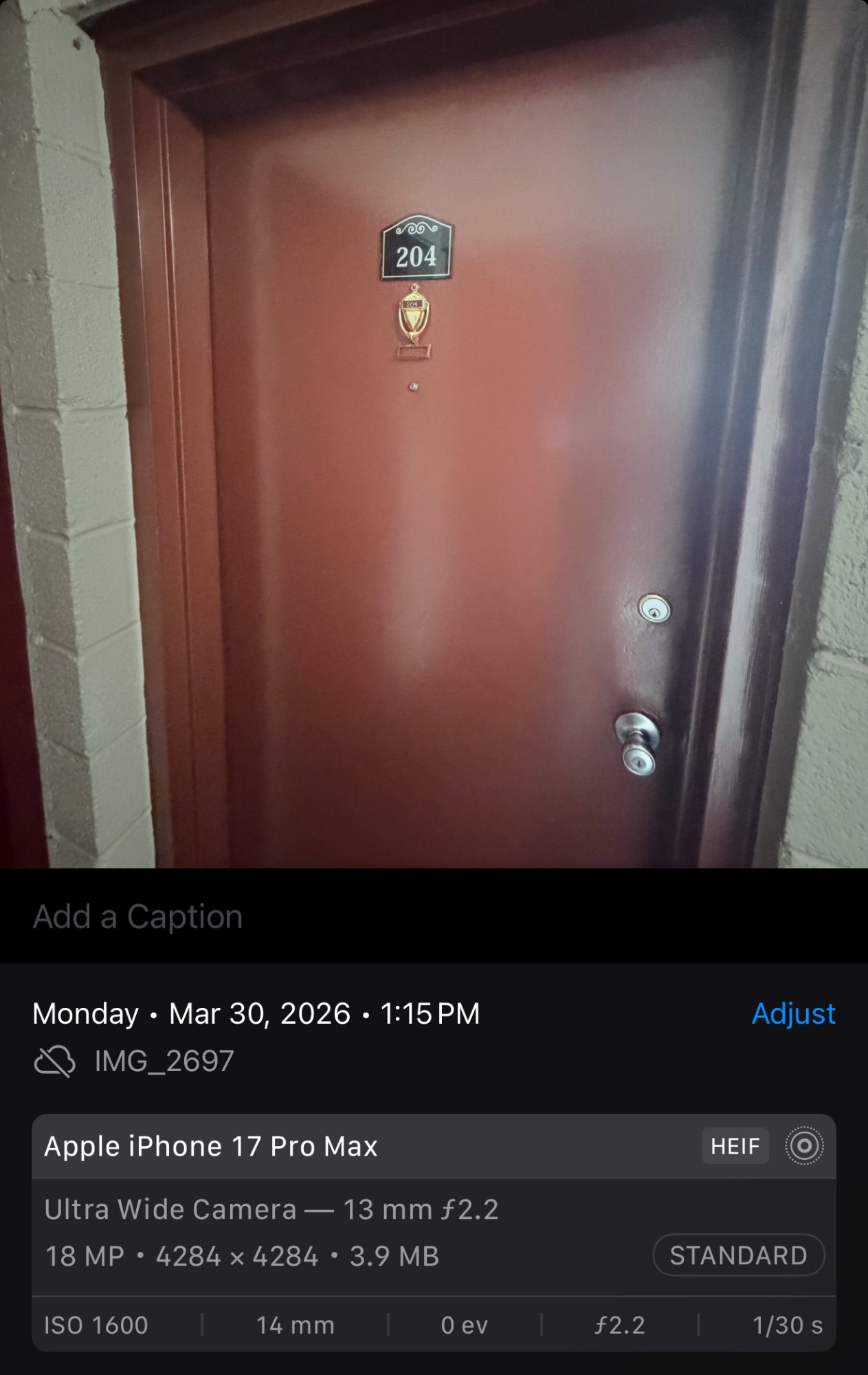The image size is (868, 1375).
Task: Tap Adjust to change date and time
Action: [793, 1013]
